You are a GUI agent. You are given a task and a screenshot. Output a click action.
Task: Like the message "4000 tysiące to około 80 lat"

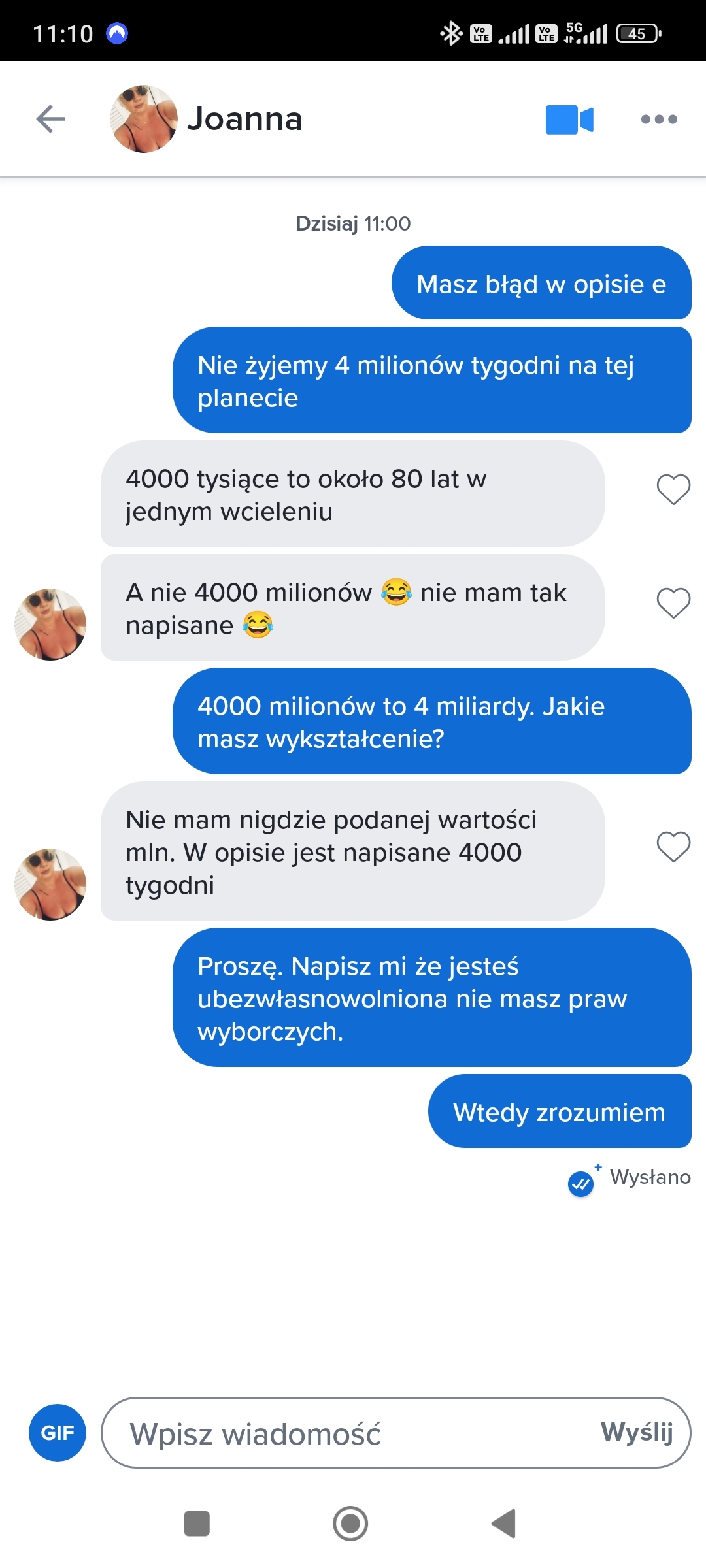(x=673, y=489)
